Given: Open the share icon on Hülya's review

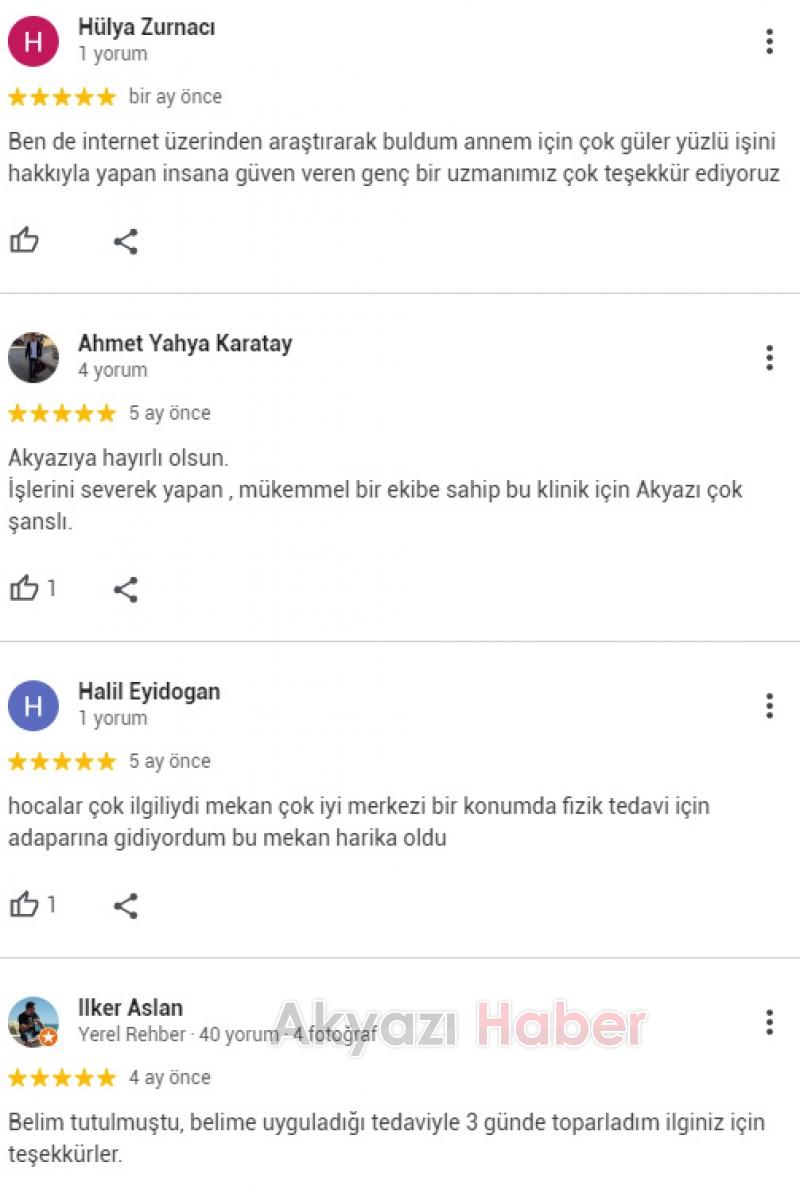Looking at the screenshot, I should [127, 240].
